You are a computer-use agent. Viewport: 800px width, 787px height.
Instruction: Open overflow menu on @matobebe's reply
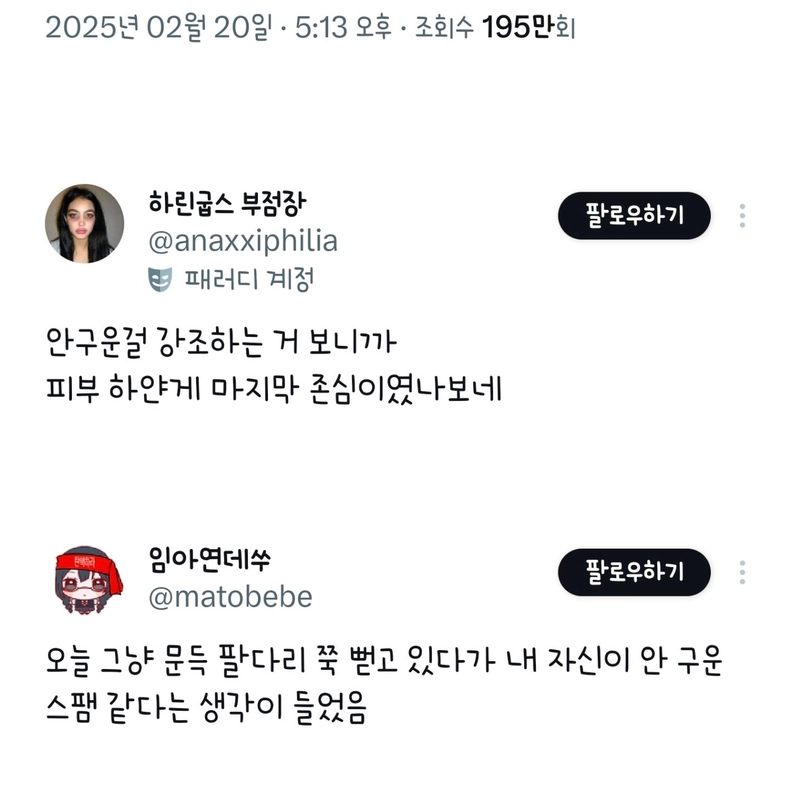[742, 572]
